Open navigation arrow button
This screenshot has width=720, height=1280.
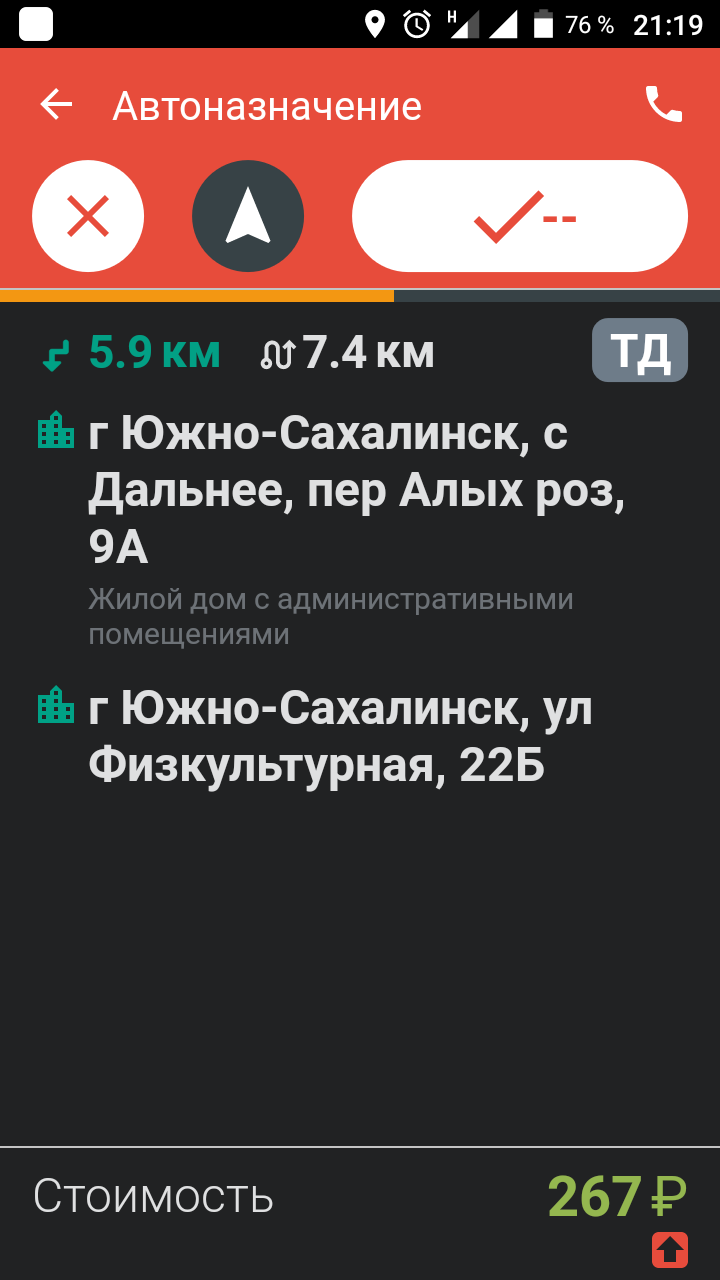pyautogui.click(x=248, y=216)
